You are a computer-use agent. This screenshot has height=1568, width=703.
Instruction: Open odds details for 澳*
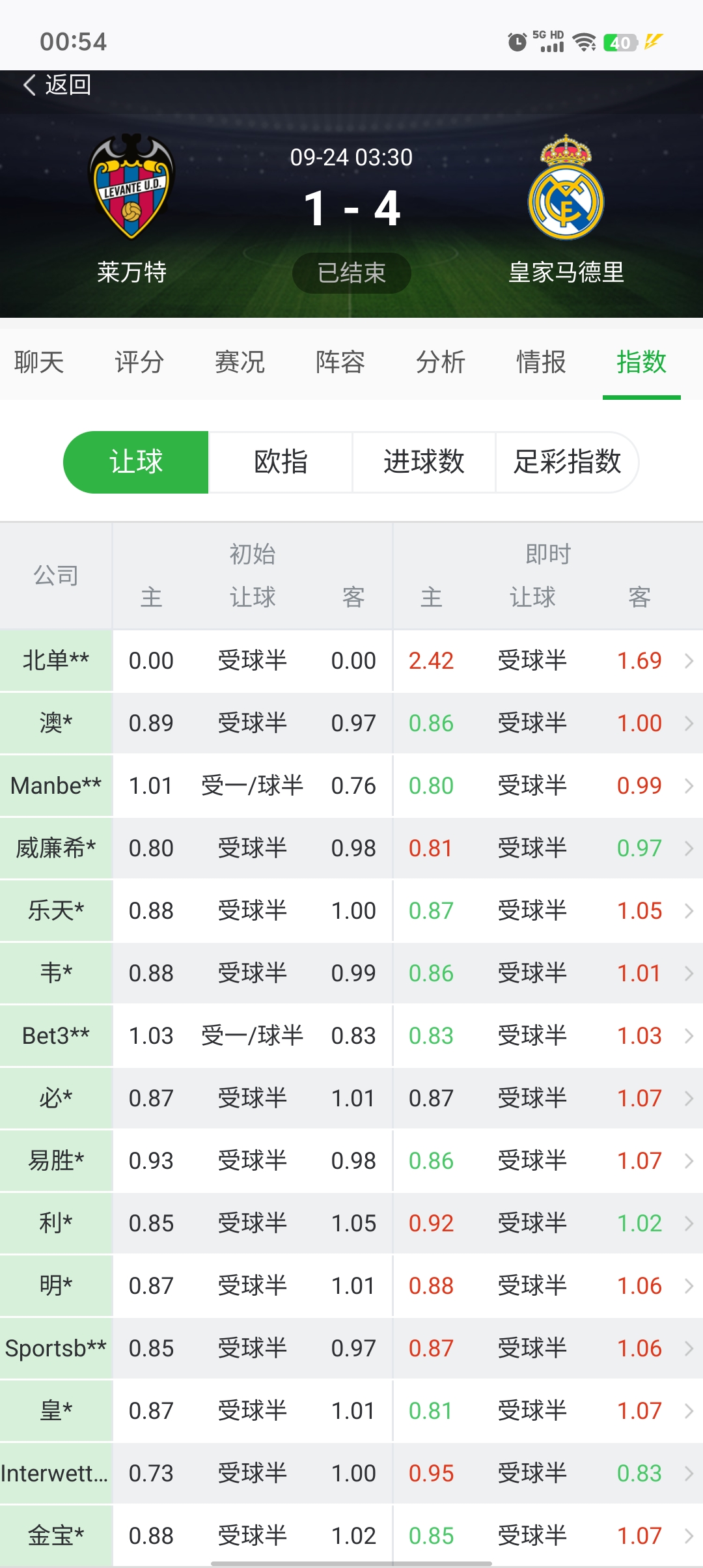[x=351, y=723]
